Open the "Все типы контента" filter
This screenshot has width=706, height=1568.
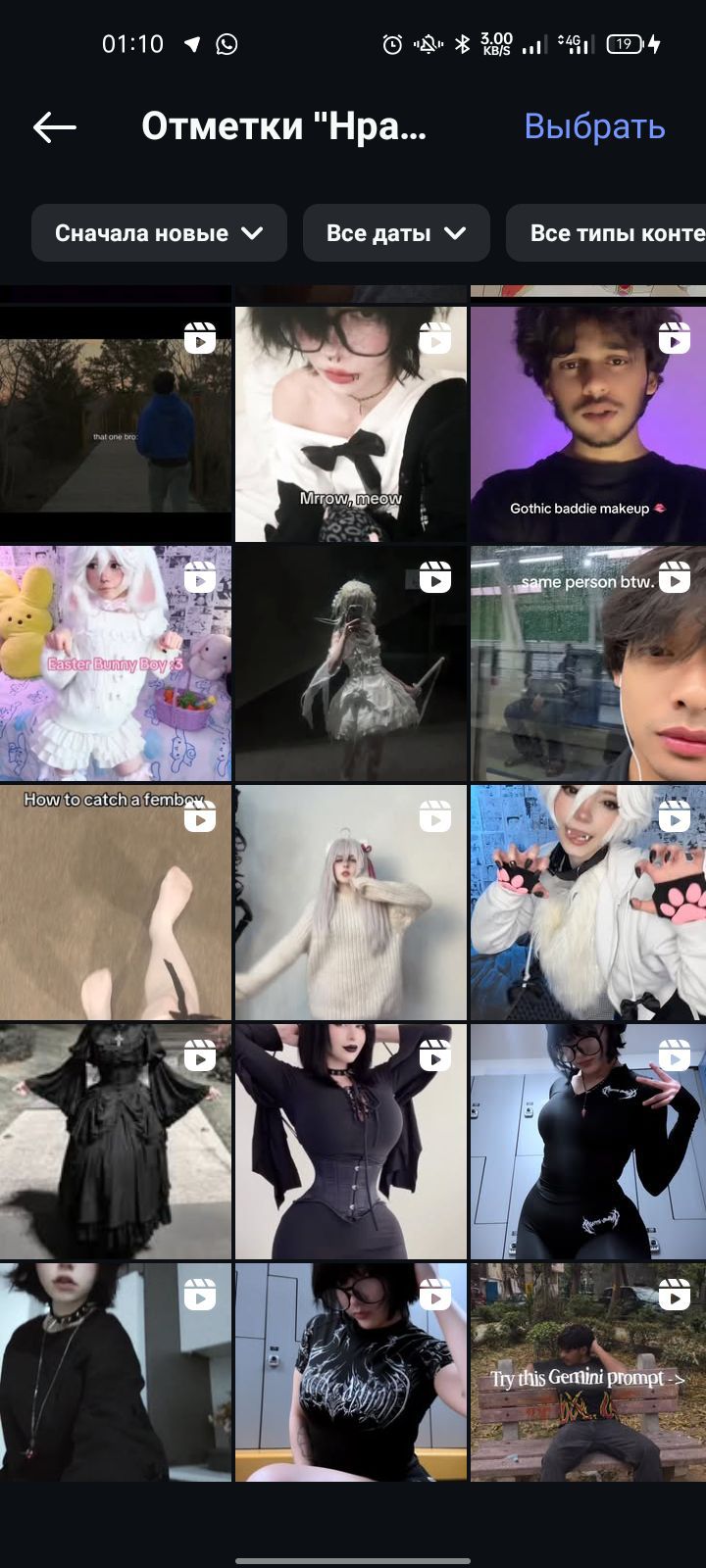point(608,233)
